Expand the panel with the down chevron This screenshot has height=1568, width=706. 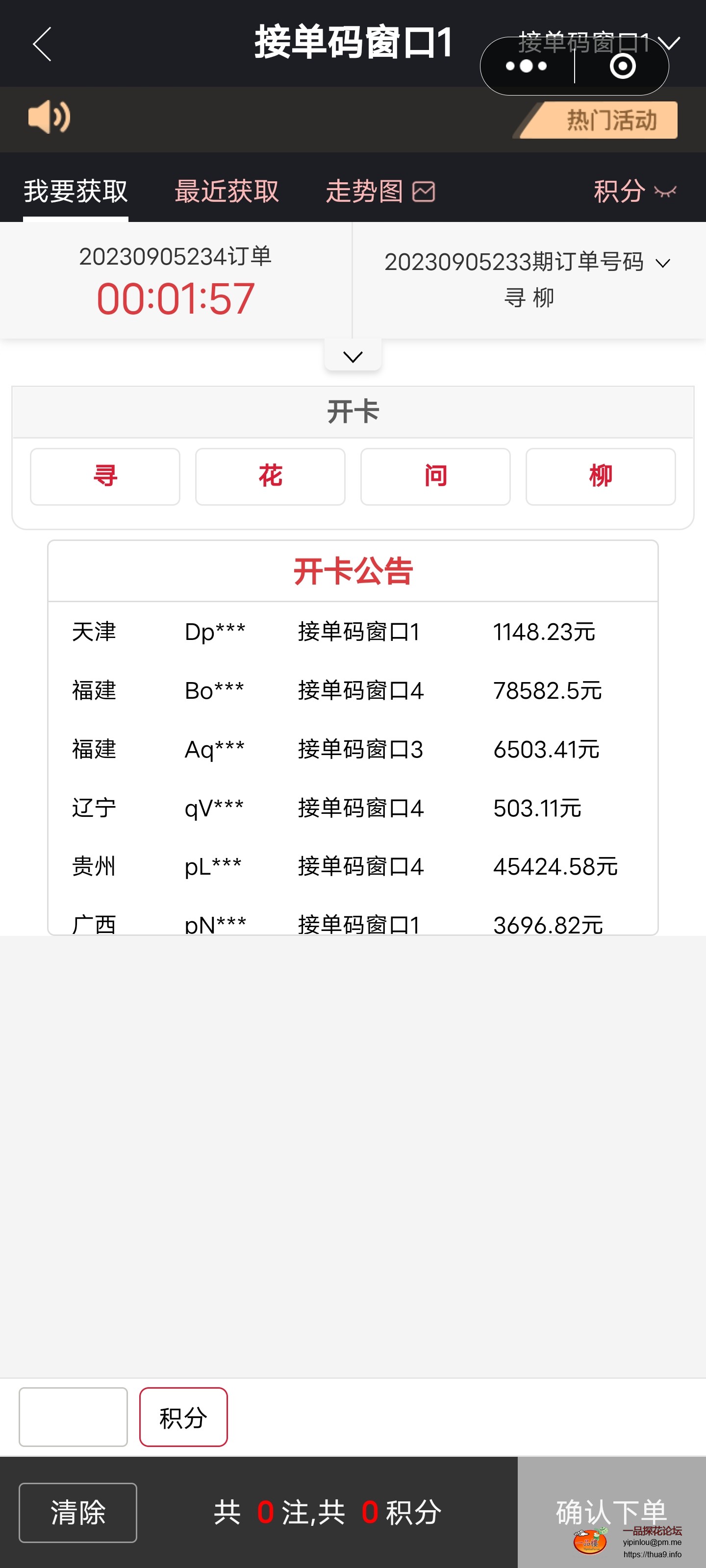point(353,356)
